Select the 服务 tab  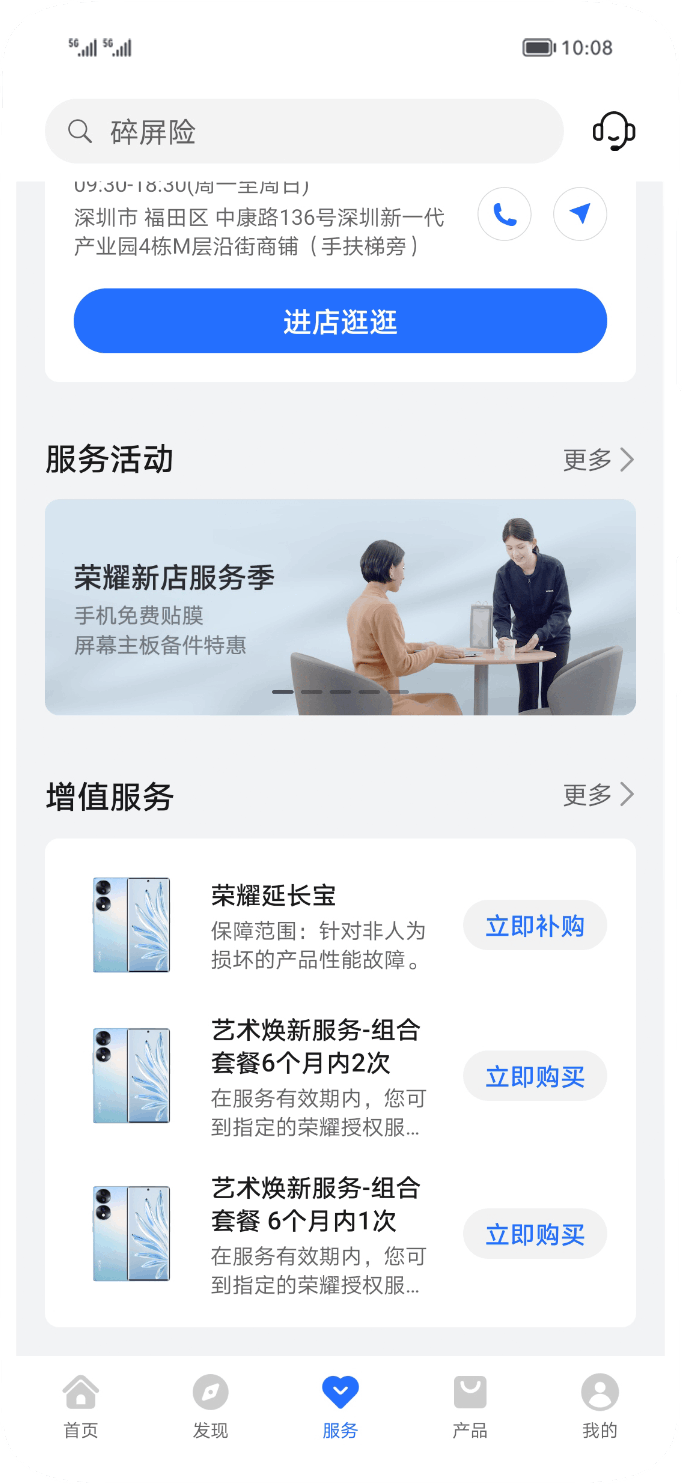(340, 1407)
